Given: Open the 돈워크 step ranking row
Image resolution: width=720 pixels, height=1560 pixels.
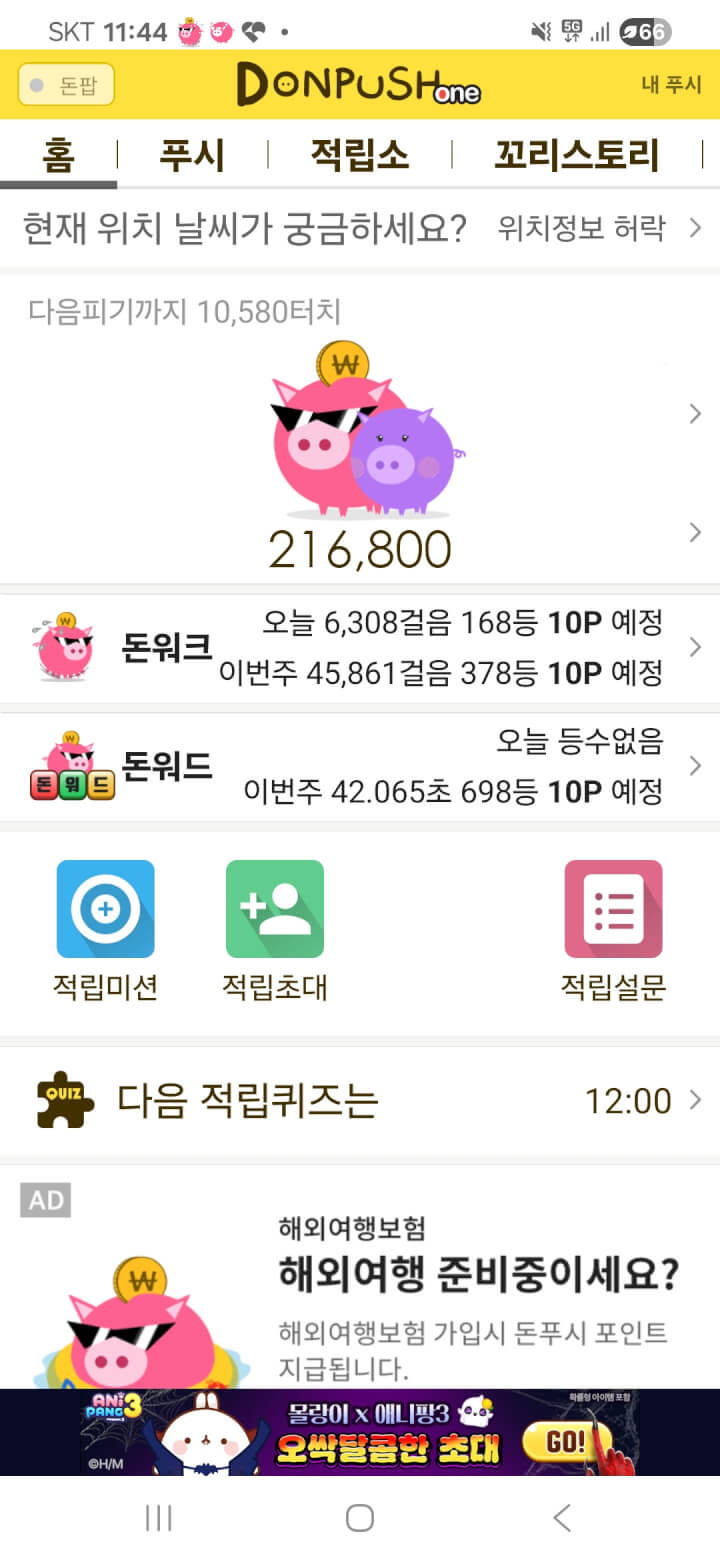Looking at the screenshot, I should pyautogui.click(x=360, y=648).
